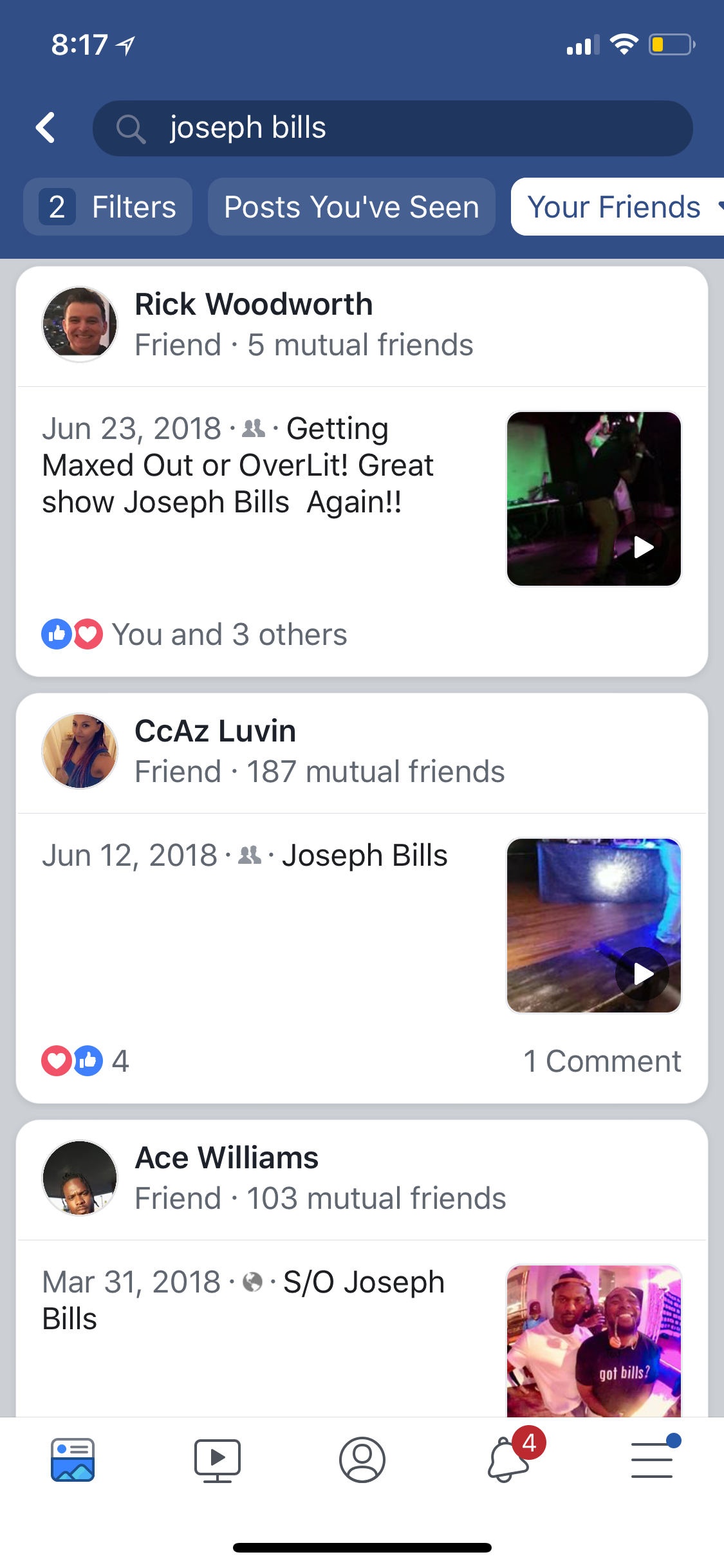Viewport: 724px width, 1568px height.
Task: Open the hamburger menu tab
Action: (652, 1460)
